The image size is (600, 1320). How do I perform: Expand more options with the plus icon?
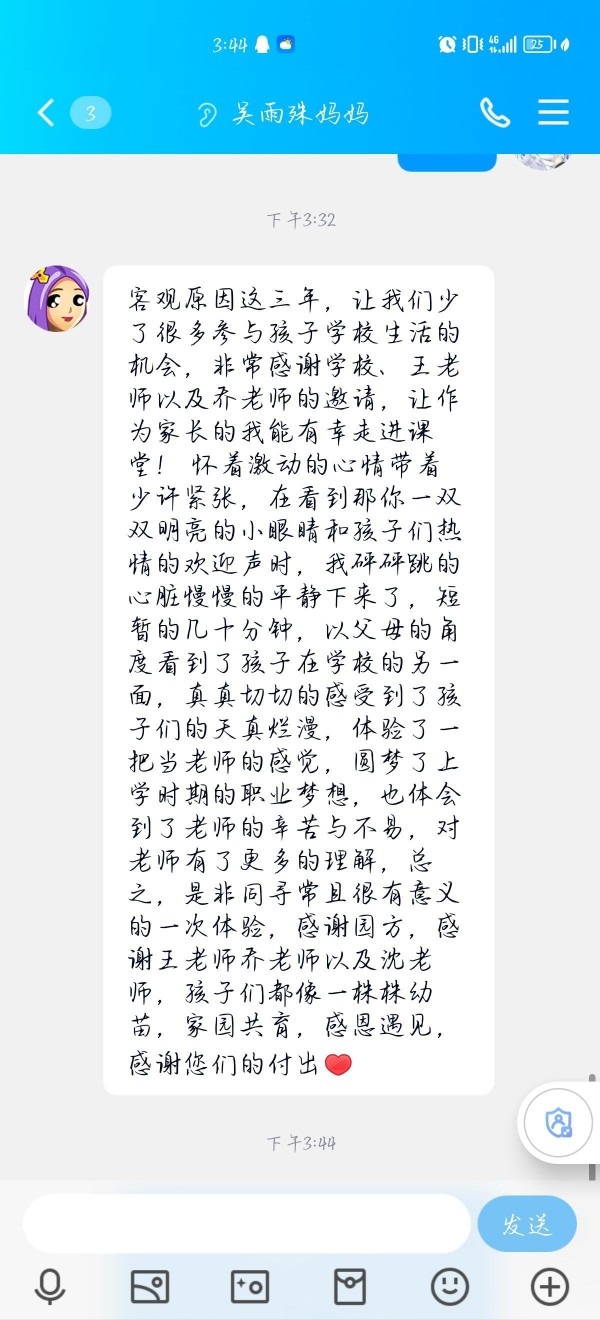(x=550, y=1286)
